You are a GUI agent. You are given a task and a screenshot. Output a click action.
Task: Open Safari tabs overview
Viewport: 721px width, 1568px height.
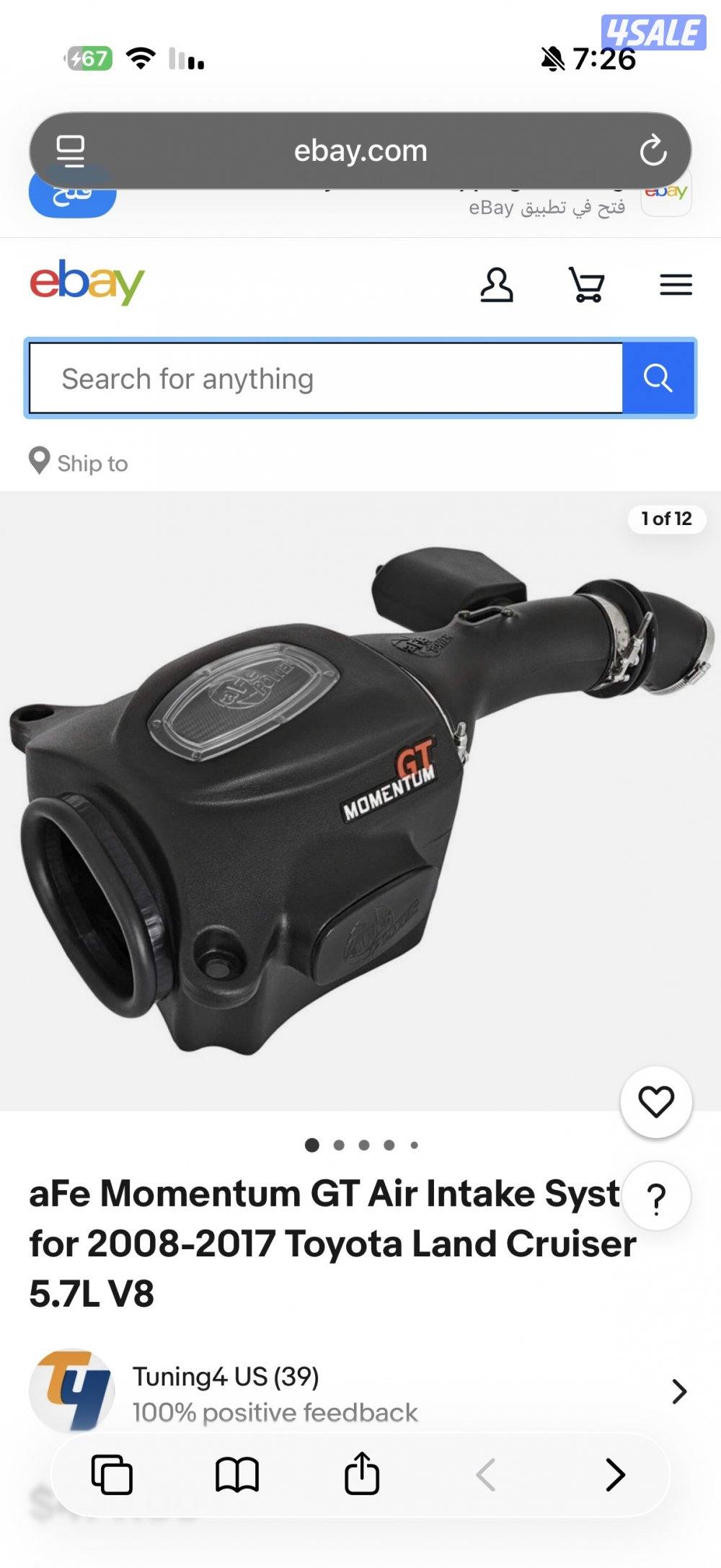(112, 1474)
